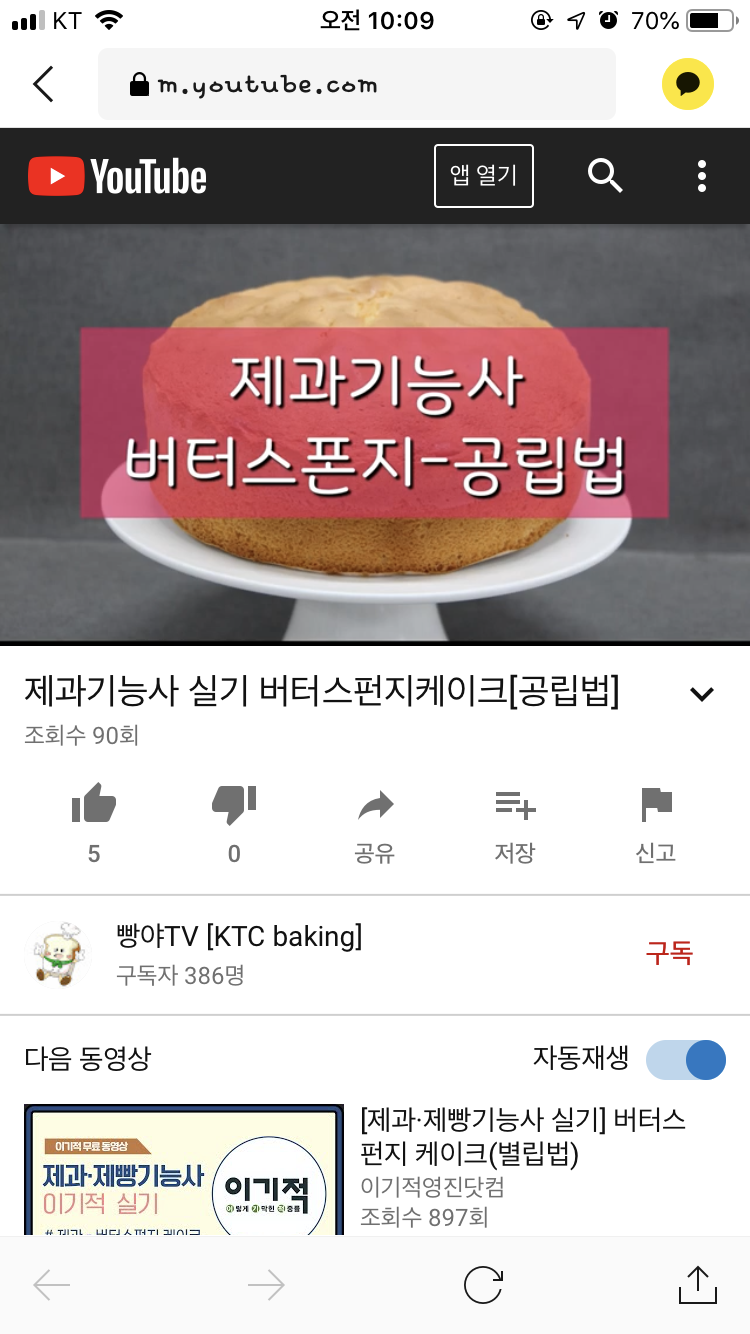Subscribe via 구독 button

[669, 953]
